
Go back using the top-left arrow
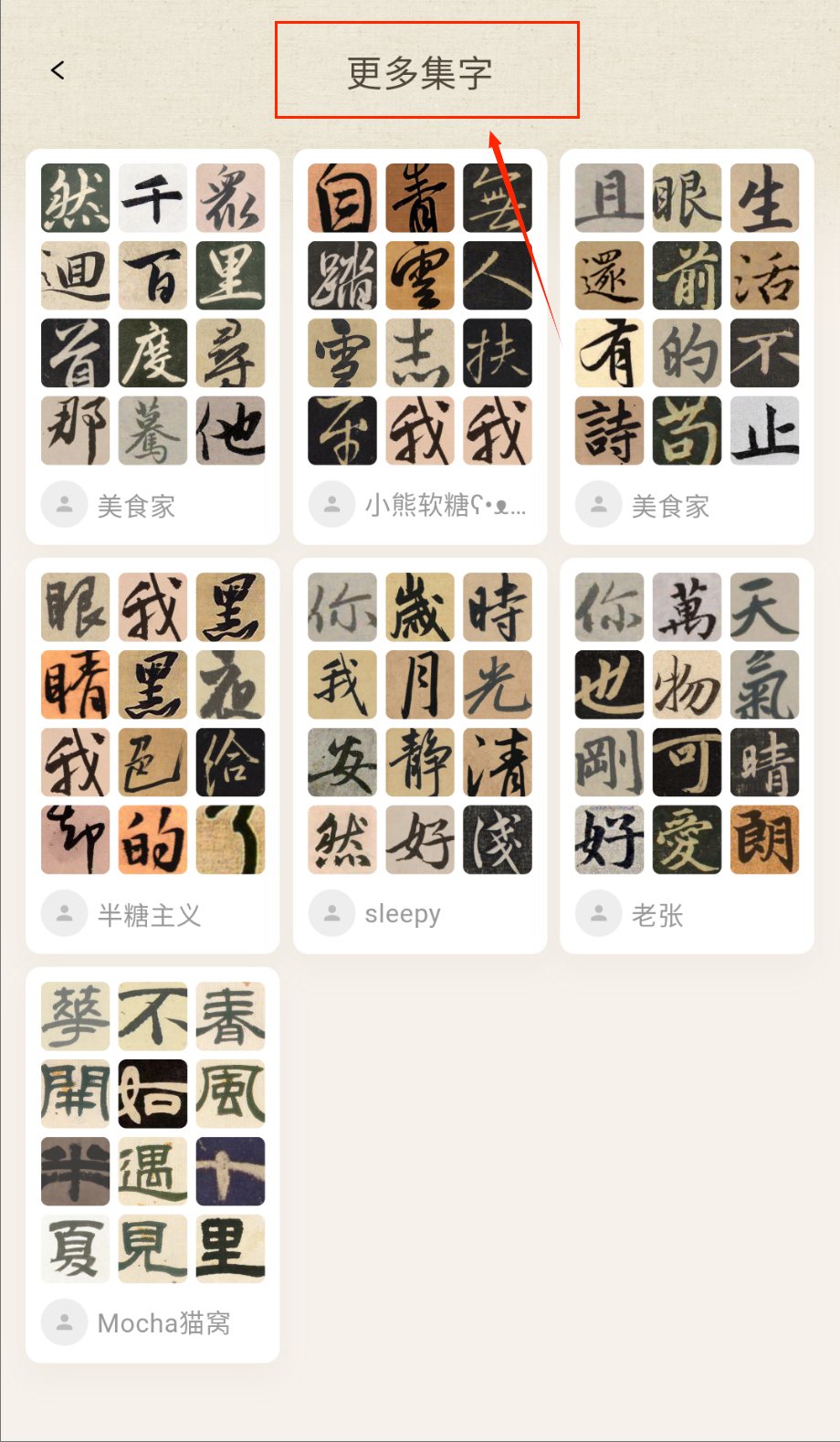tap(58, 70)
